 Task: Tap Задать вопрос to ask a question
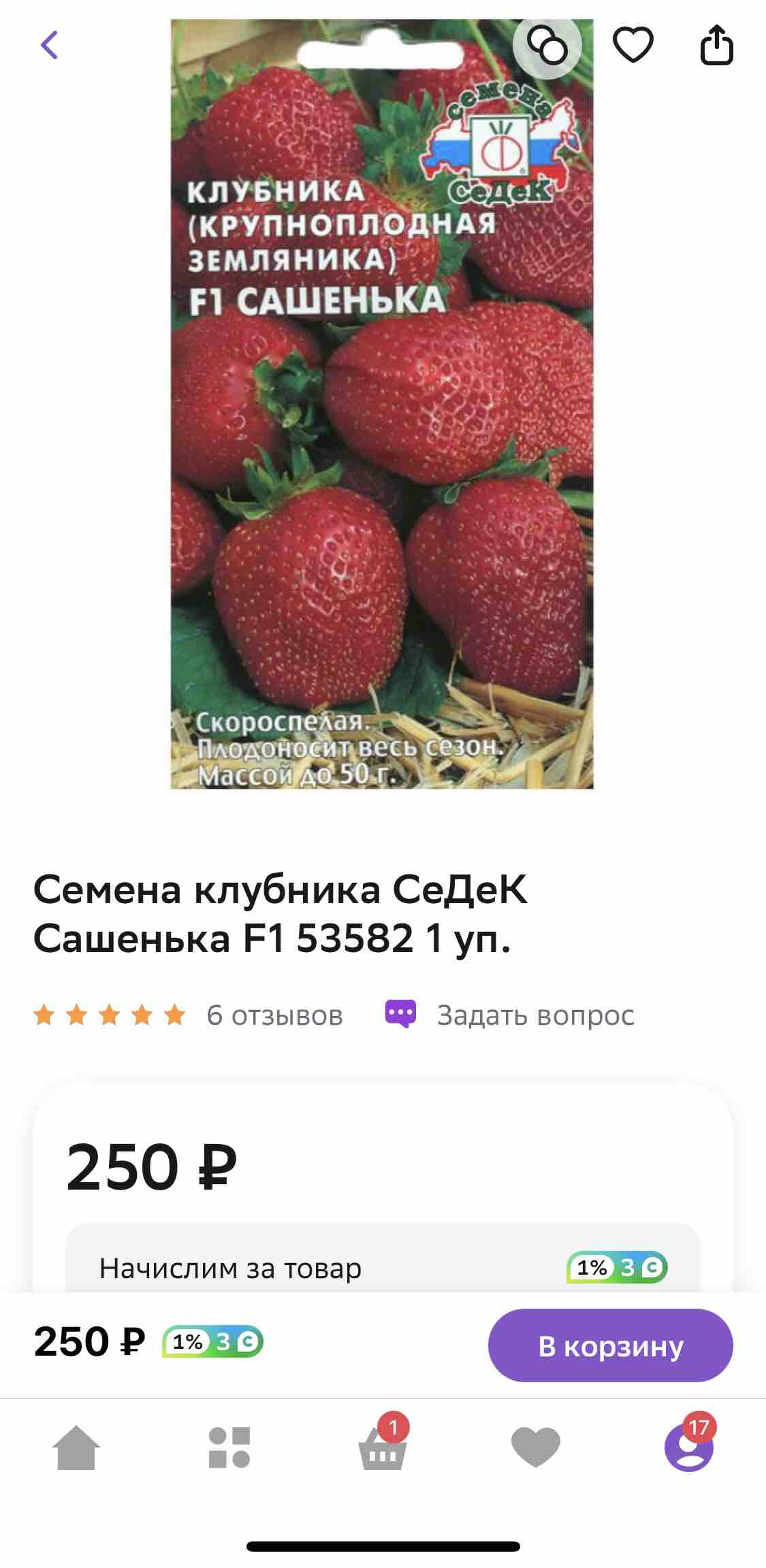[535, 1015]
